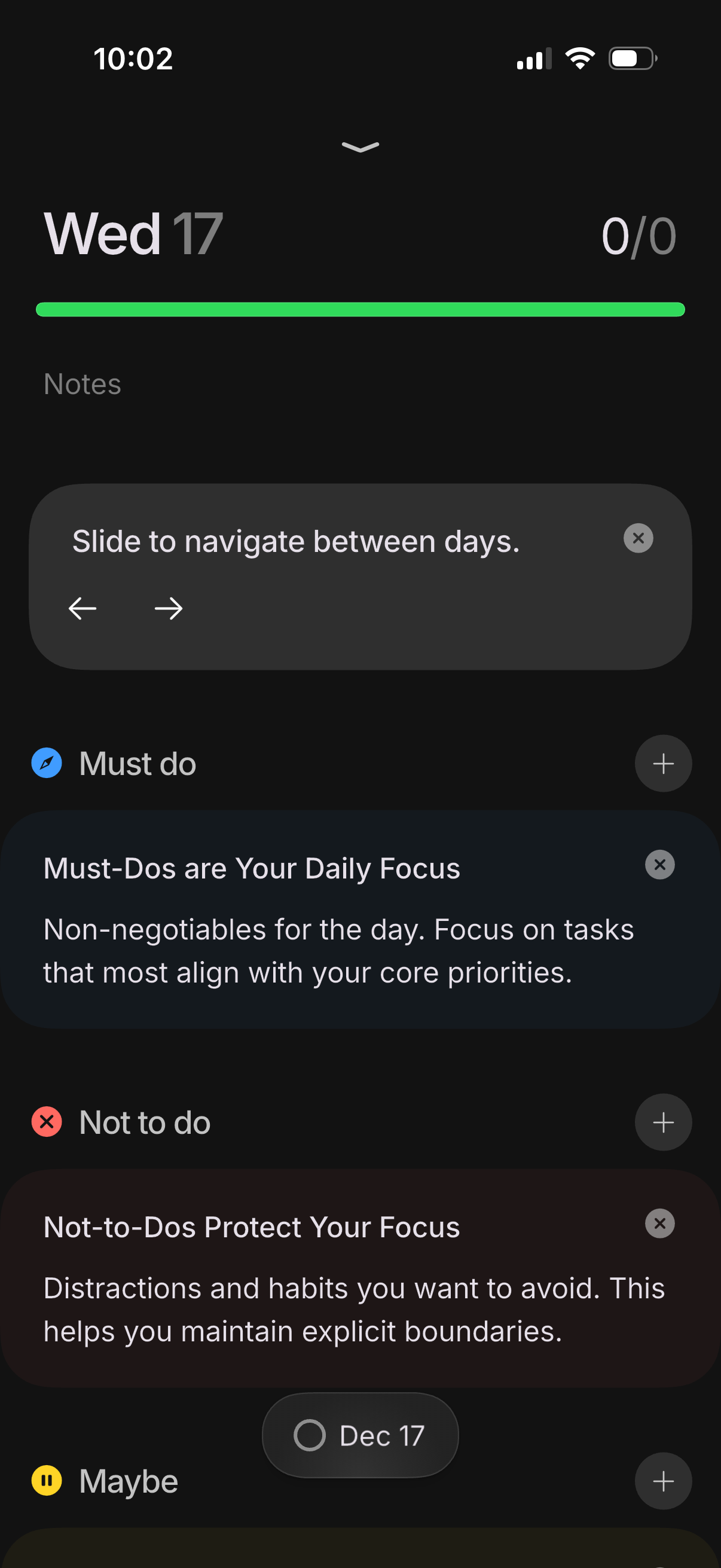Add a new Maybe item
721x1568 pixels.
point(662,1481)
